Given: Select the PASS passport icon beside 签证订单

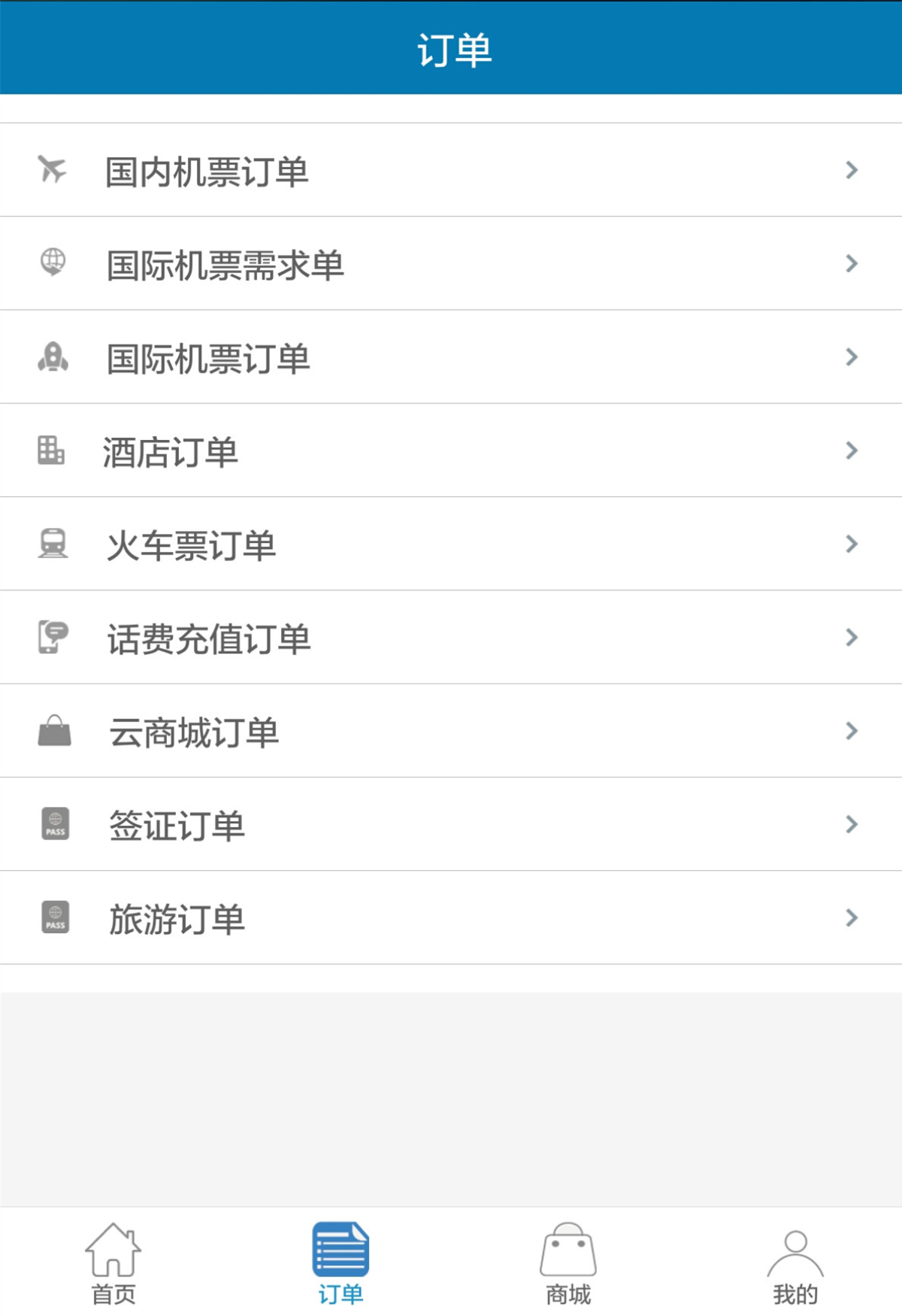Looking at the screenshot, I should coord(53,824).
